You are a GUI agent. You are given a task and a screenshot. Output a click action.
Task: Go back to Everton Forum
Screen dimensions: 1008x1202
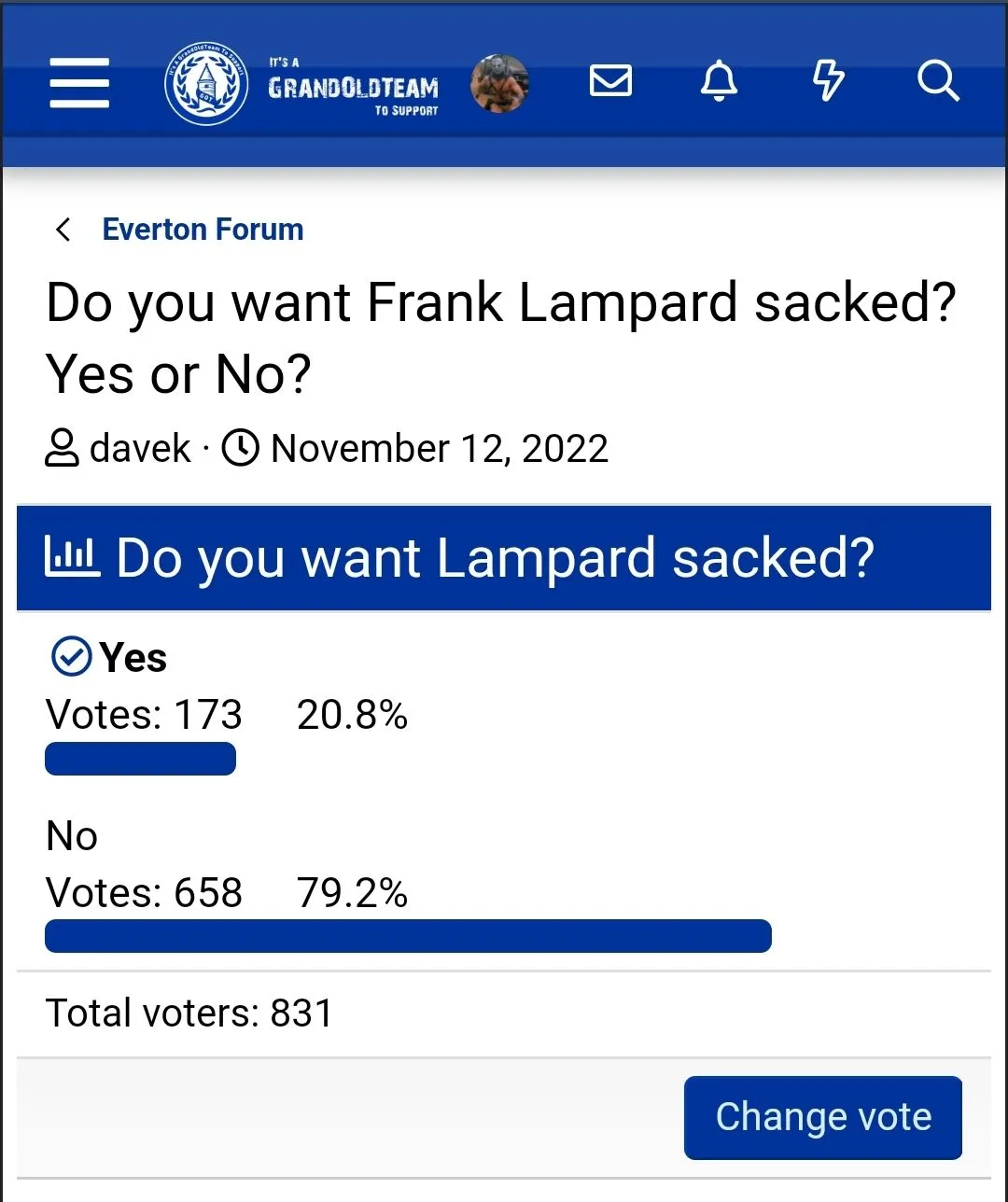click(202, 230)
